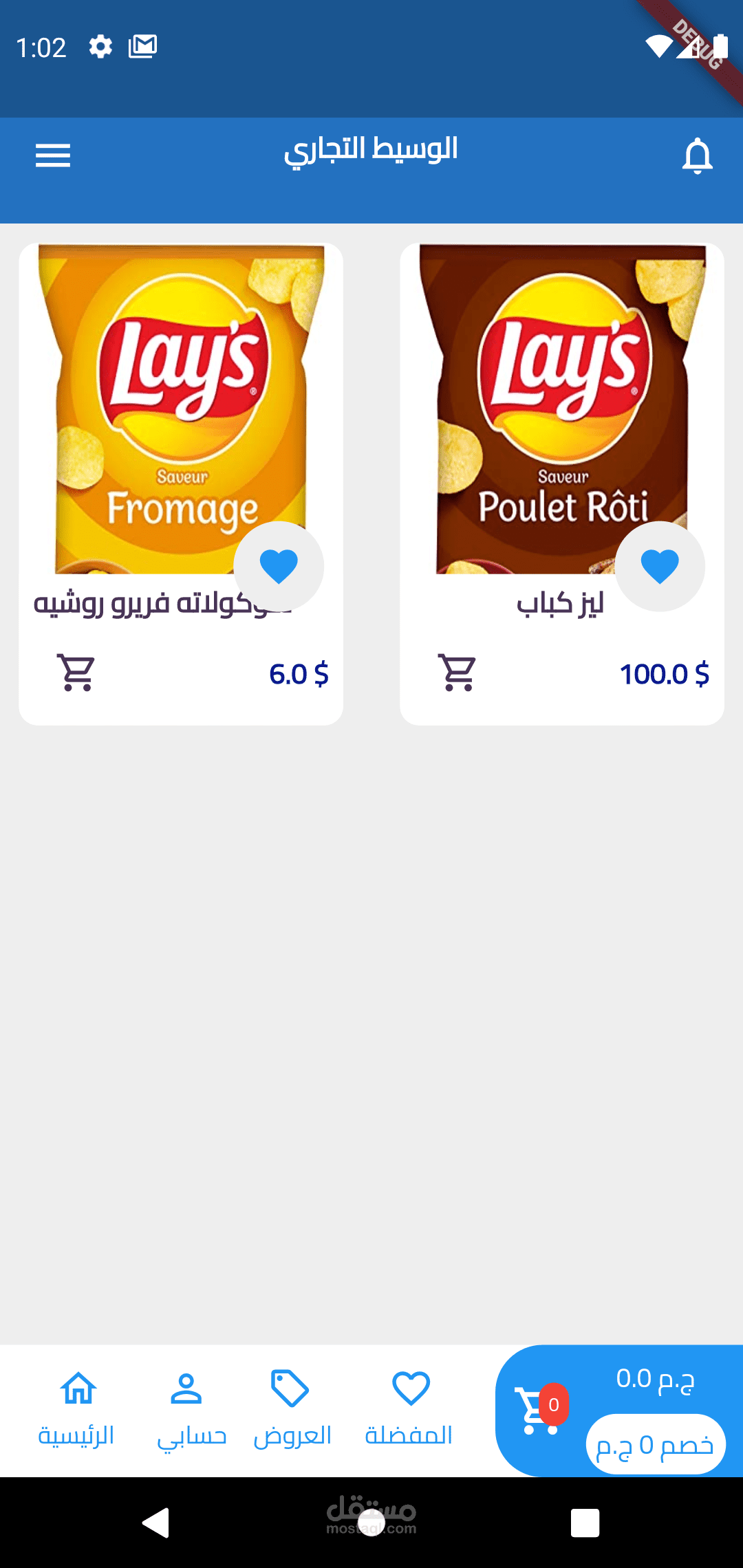Toggle favorite heart on the 6.0 $ product

click(x=279, y=566)
